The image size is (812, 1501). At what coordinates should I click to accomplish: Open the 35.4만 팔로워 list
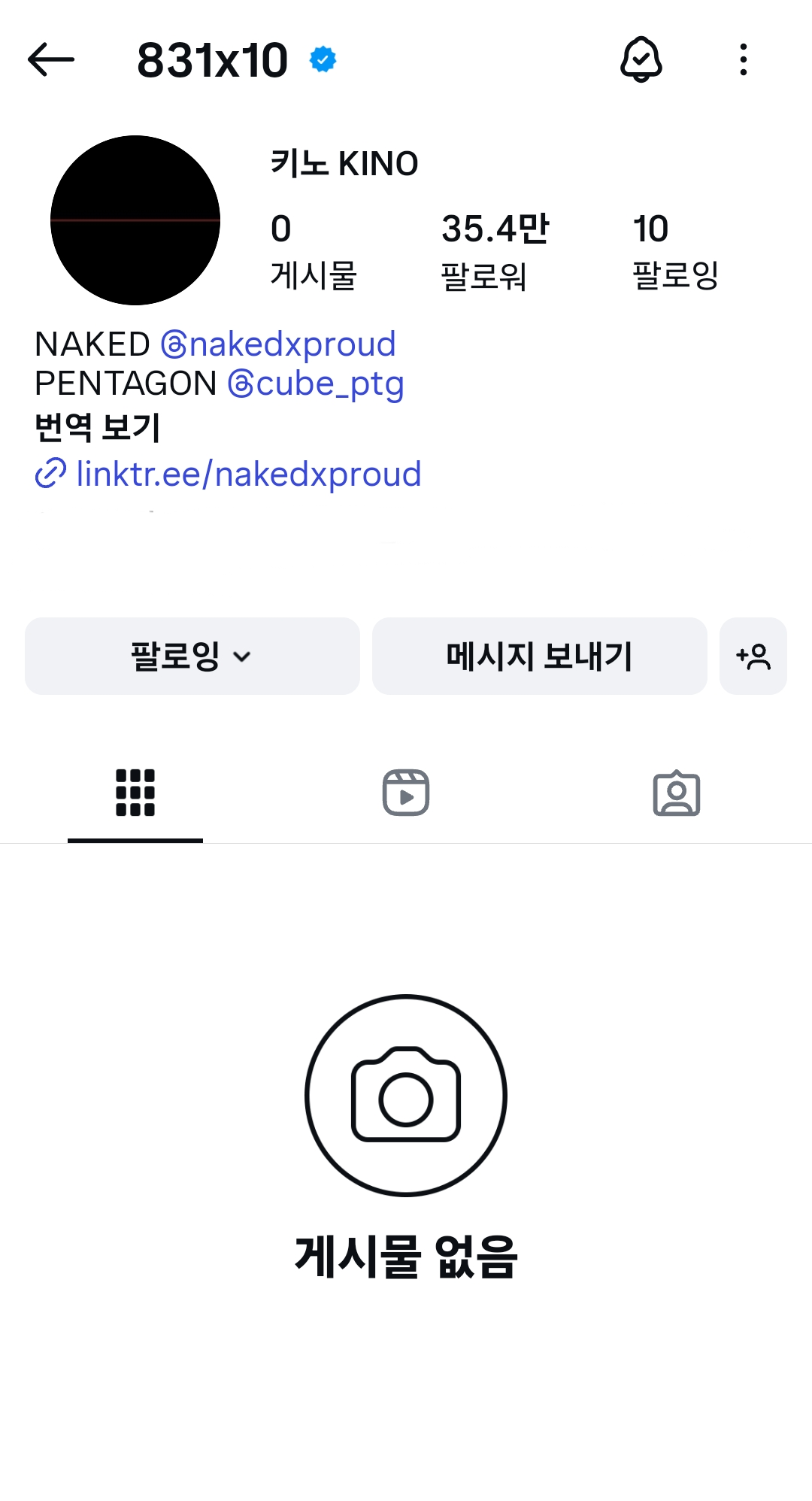495,250
